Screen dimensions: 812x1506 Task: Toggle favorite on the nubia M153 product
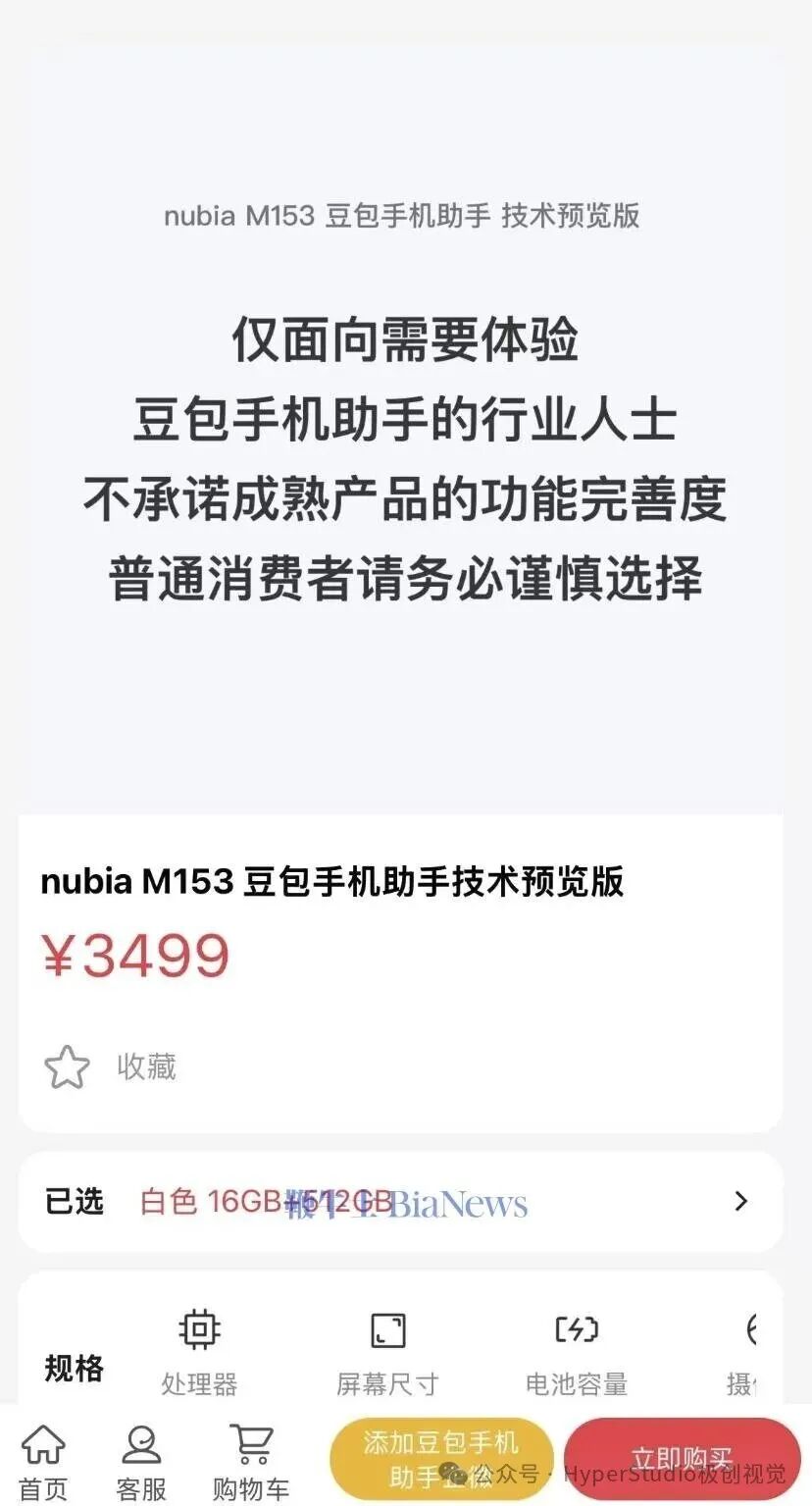[68, 1065]
